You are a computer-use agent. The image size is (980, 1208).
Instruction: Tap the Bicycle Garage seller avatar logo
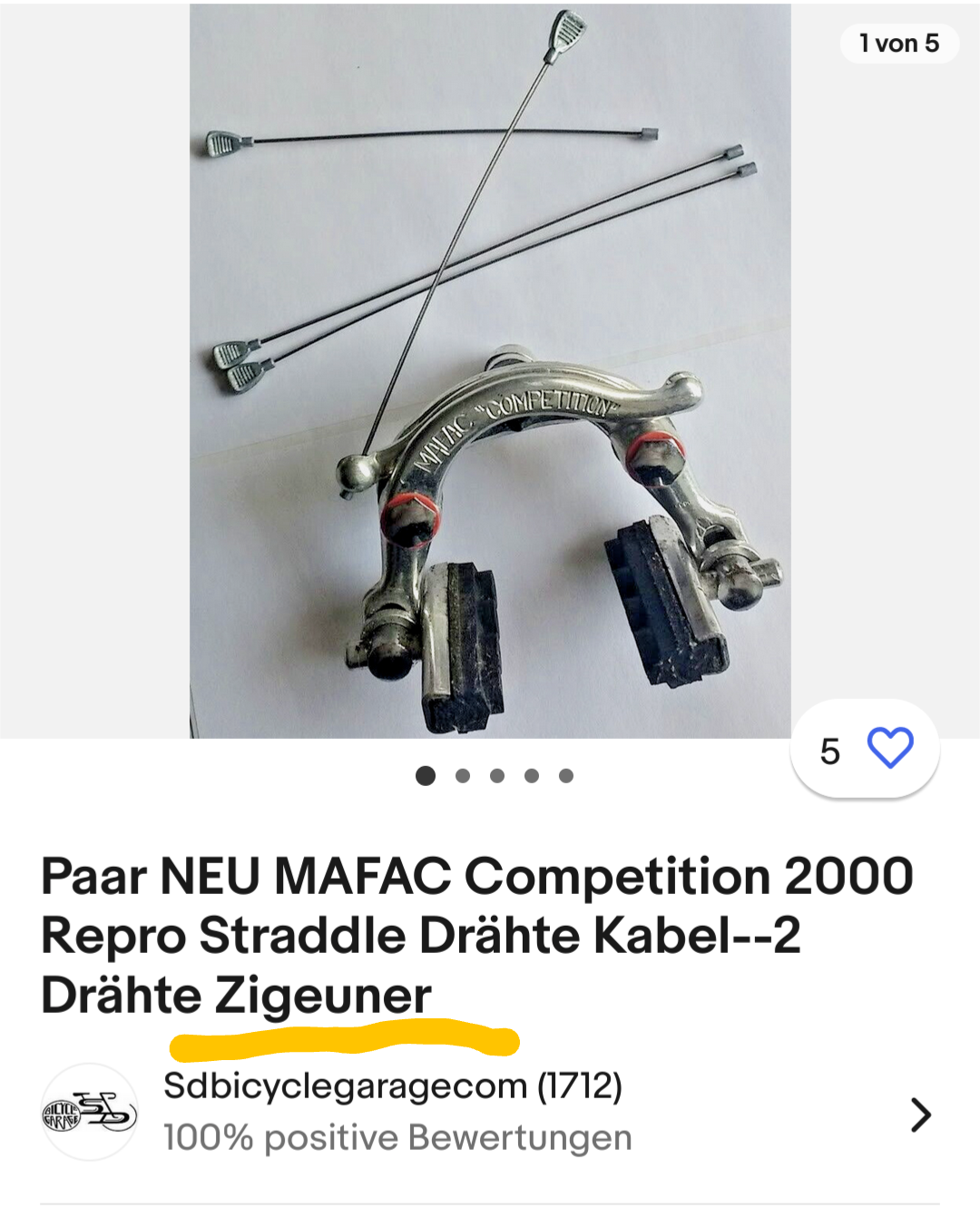click(89, 1113)
